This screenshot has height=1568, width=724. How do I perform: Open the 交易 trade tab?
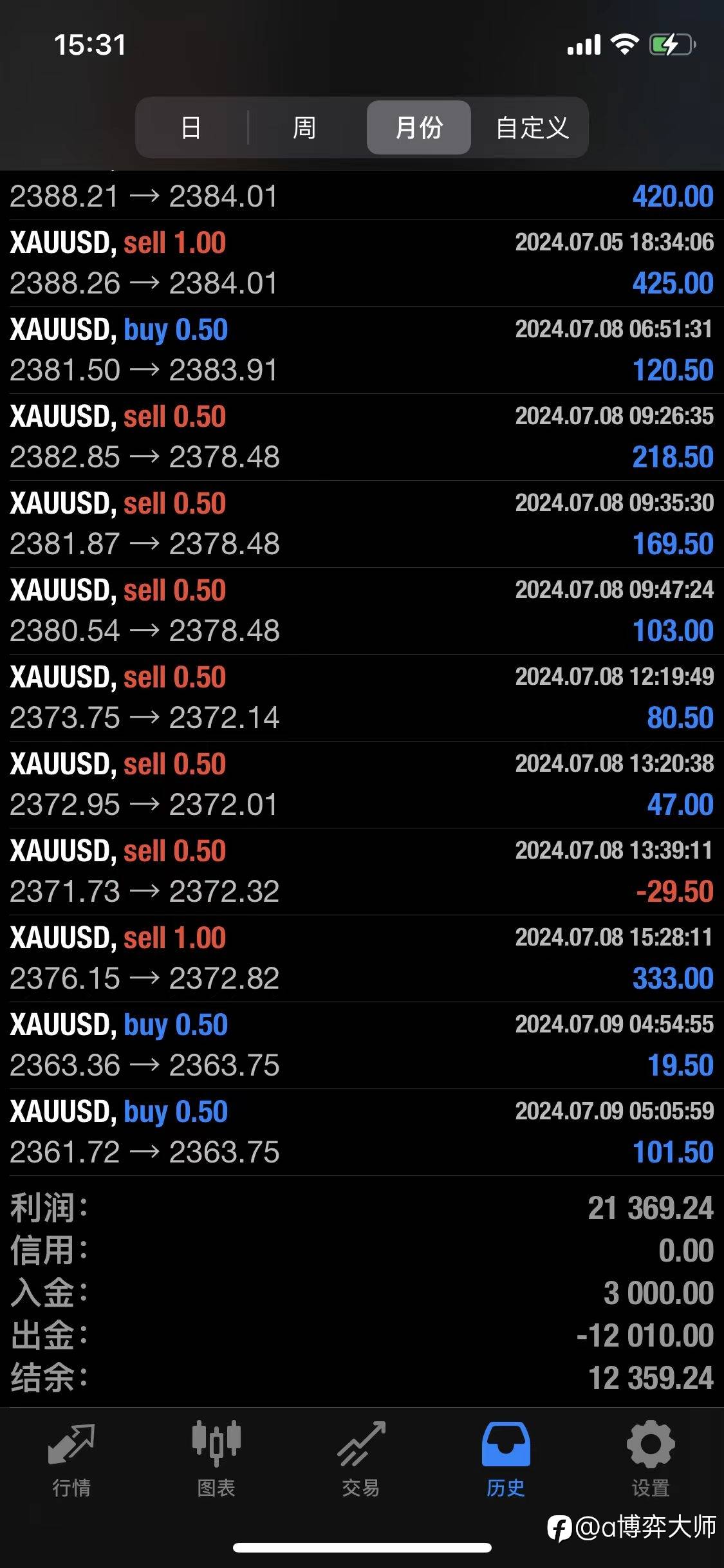pos(361,1459)
